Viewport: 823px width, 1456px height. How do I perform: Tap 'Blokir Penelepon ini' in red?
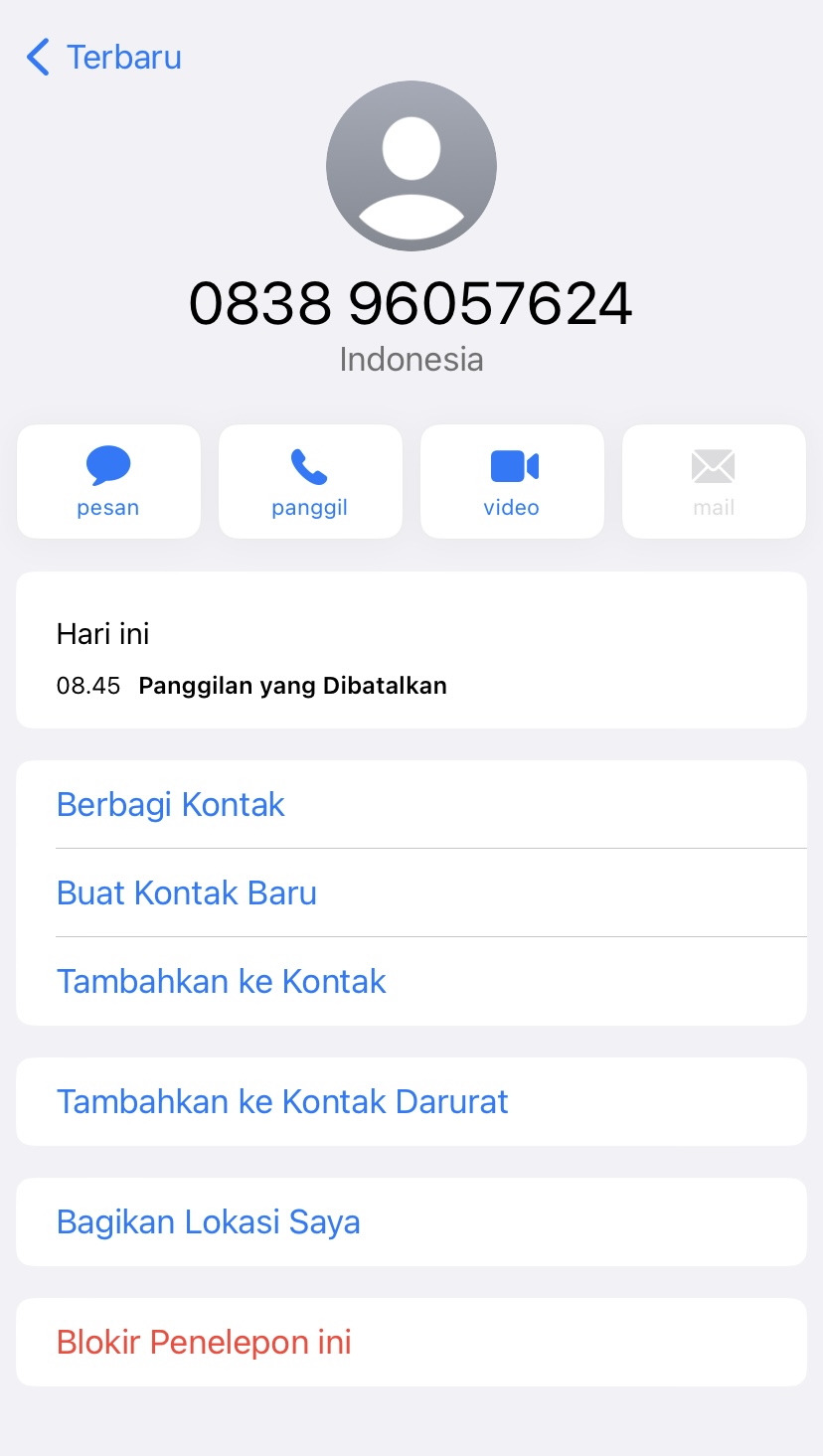tap(204, 1342)
